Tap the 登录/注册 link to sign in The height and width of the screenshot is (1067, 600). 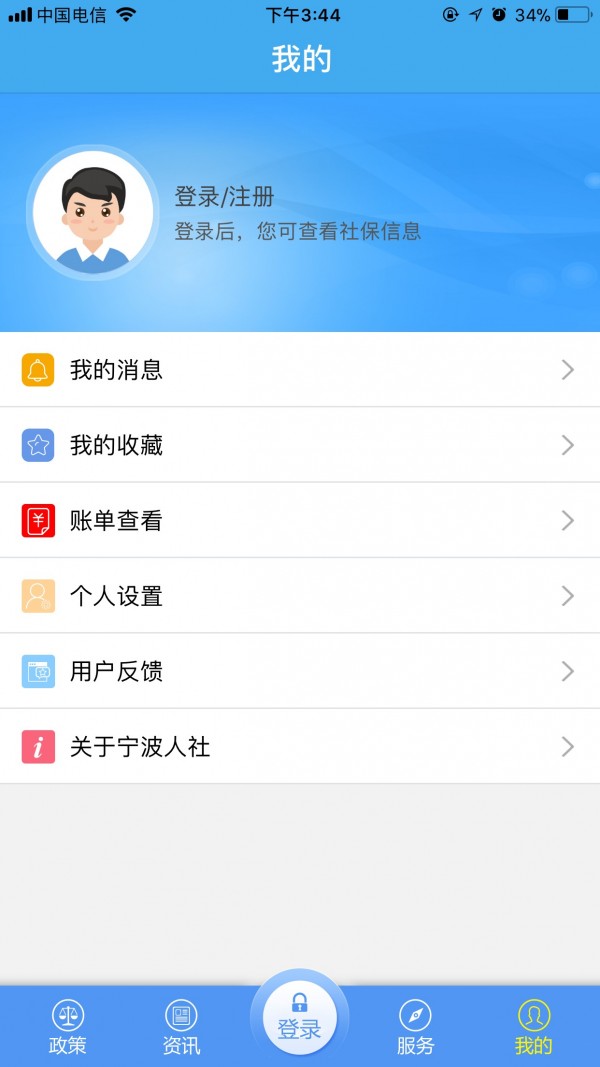tap(224, 196)
